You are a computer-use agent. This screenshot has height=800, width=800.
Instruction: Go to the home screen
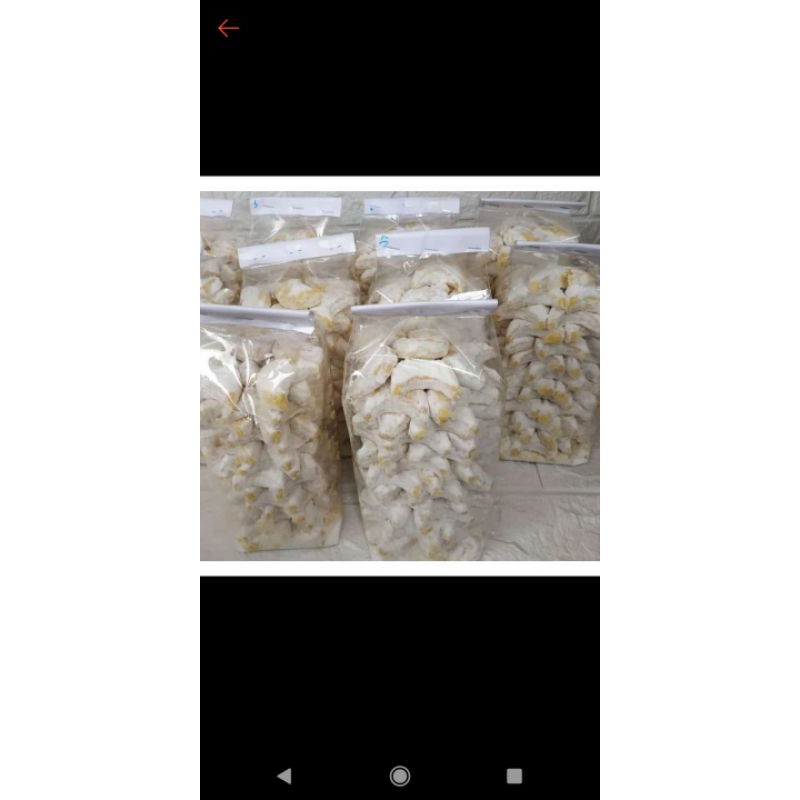(x=400, y=775)
